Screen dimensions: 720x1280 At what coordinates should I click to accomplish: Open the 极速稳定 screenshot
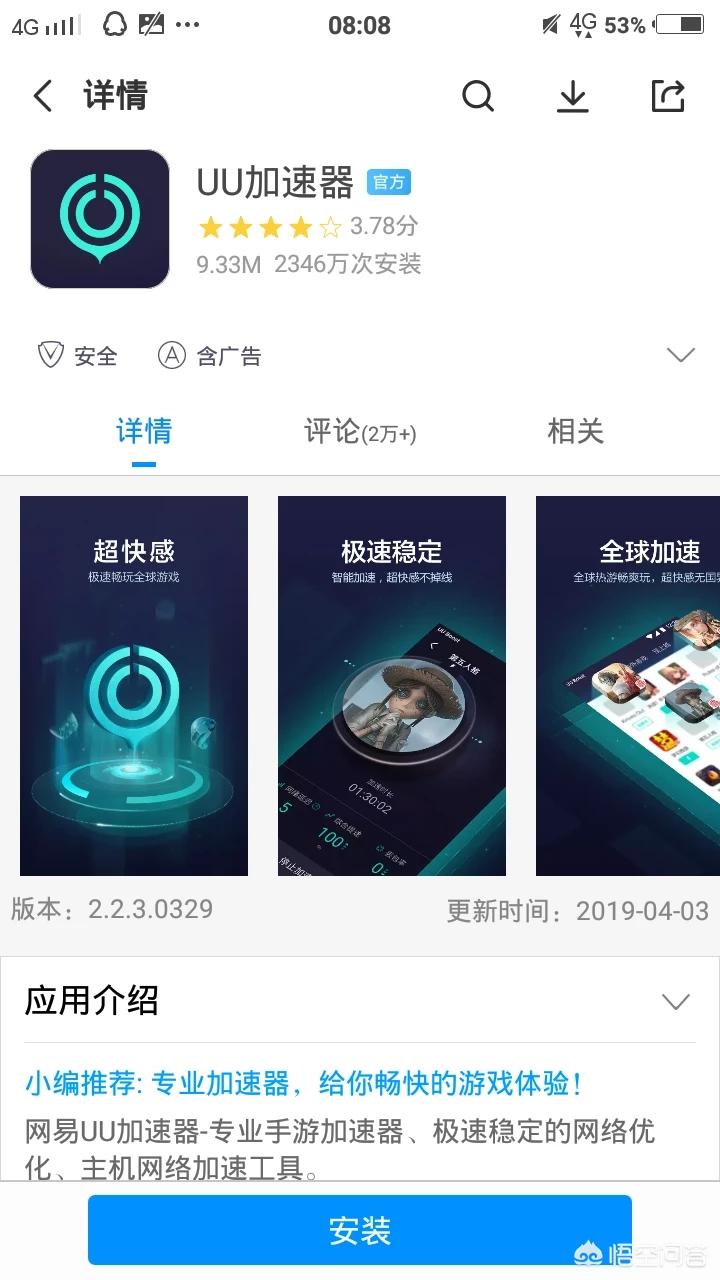pyautogui.click(x=391, y=685)
